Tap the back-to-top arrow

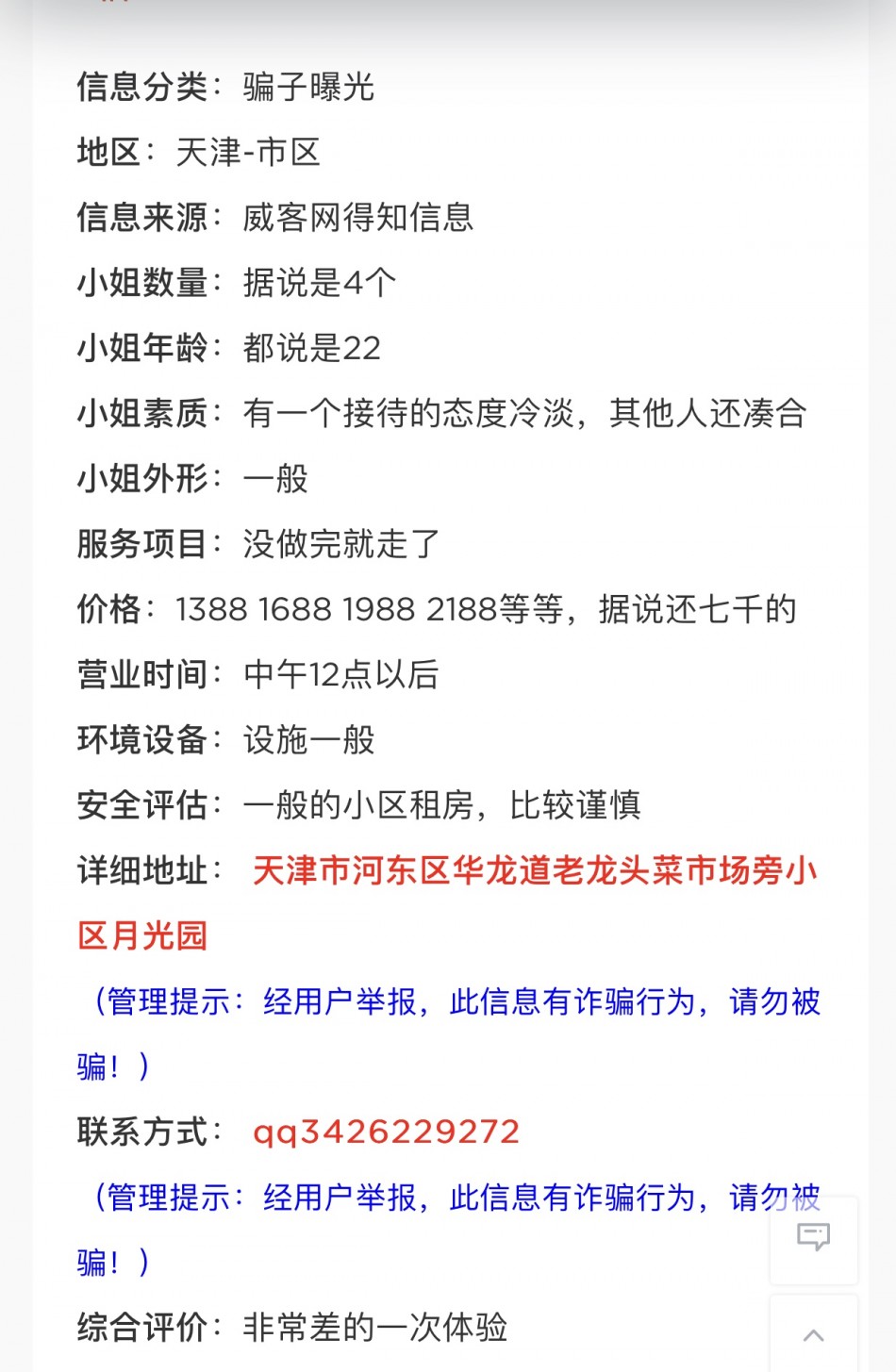tap(814, 1334)
